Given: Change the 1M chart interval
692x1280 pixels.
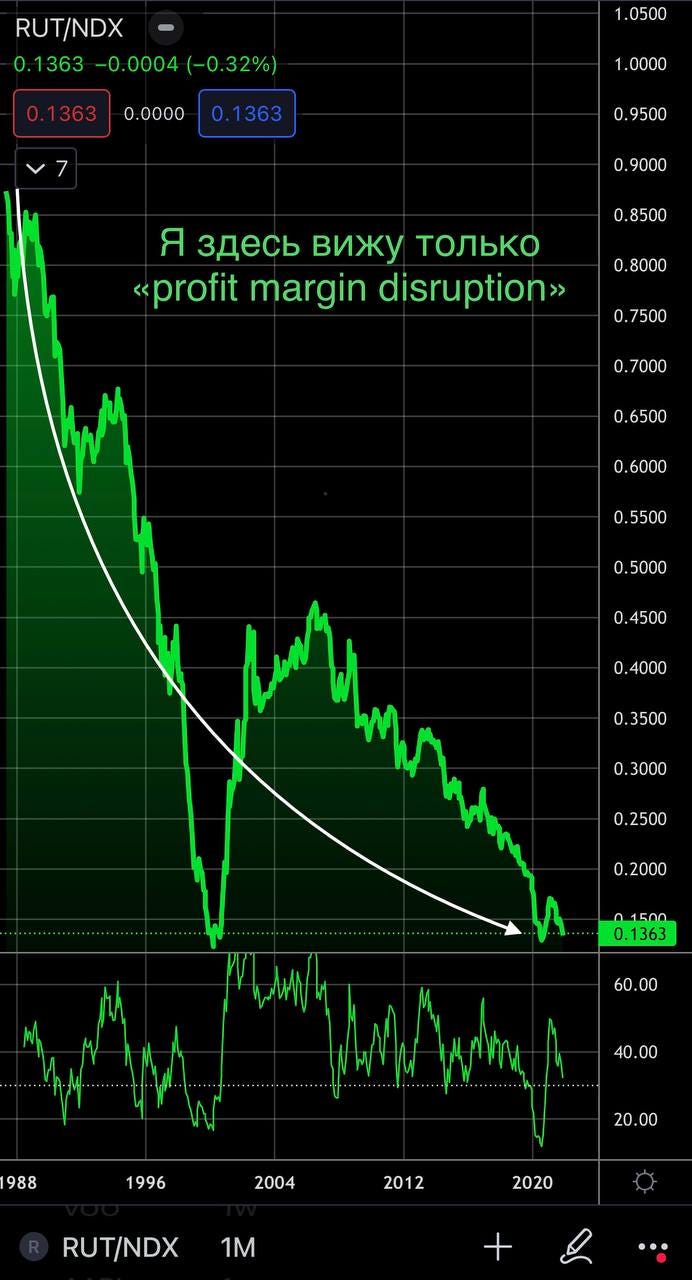Looking at the screenshot, I should click(x=238, y=1247).
